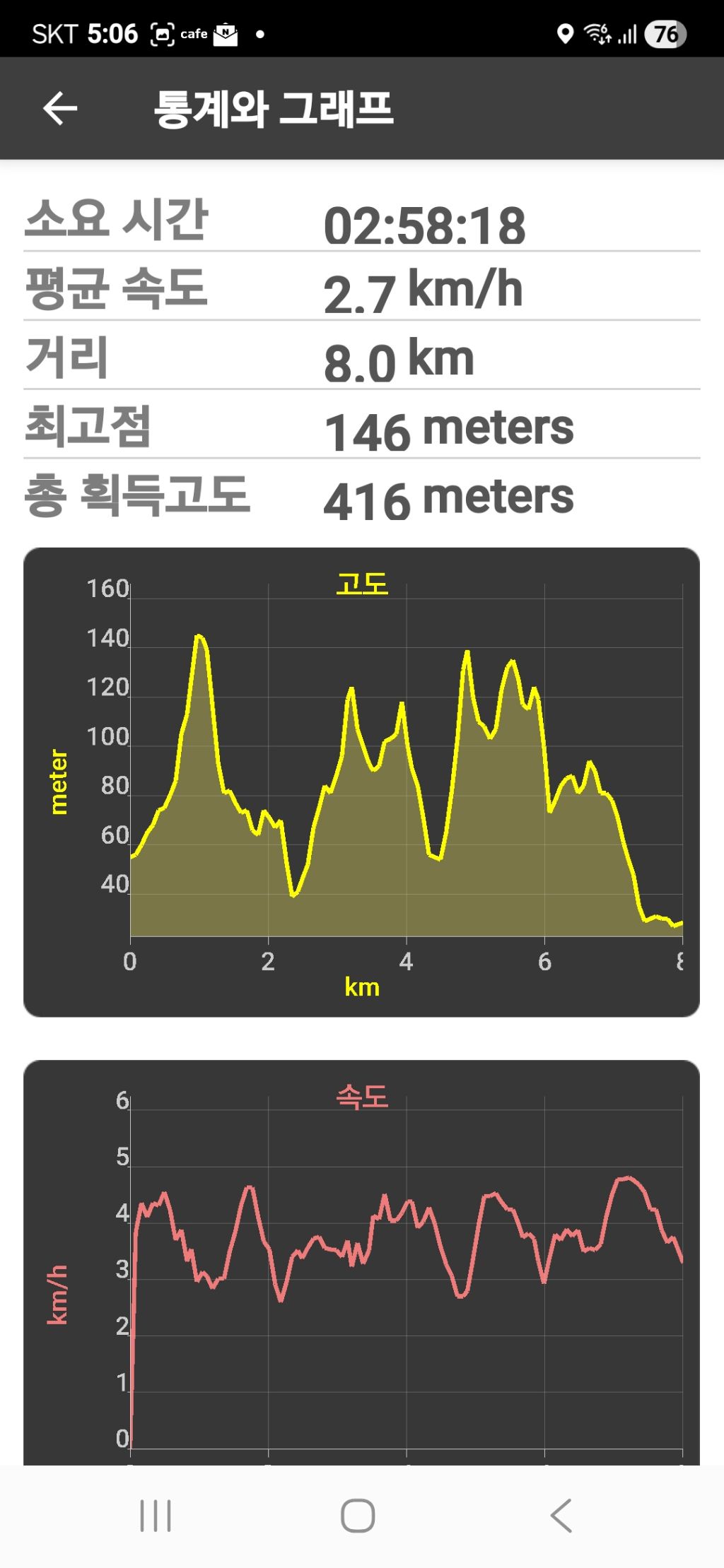
Task: Open recent apps from navigation bar
Action: (x=156, y=1516)
